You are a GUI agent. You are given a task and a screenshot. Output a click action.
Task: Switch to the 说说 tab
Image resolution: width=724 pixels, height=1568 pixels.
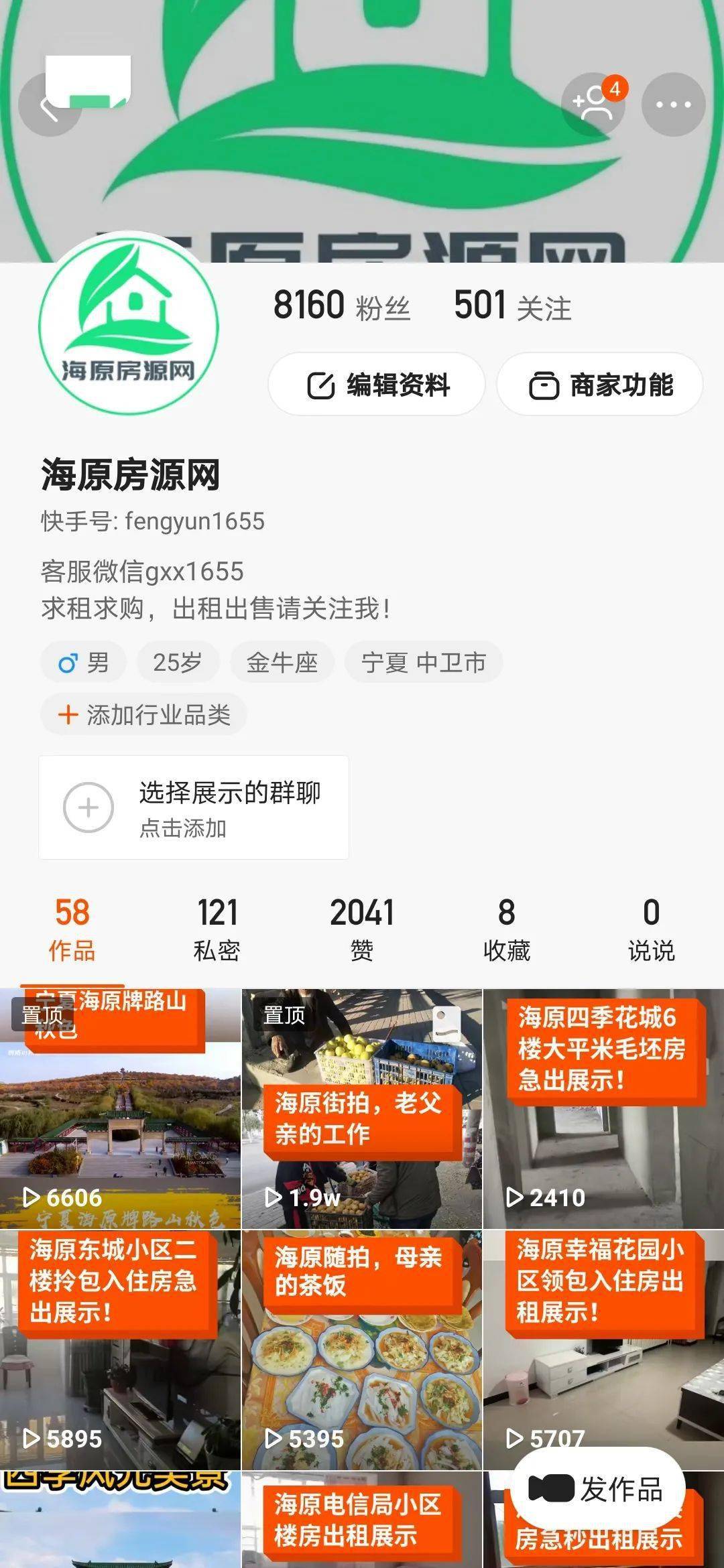(x=651, y=930)
